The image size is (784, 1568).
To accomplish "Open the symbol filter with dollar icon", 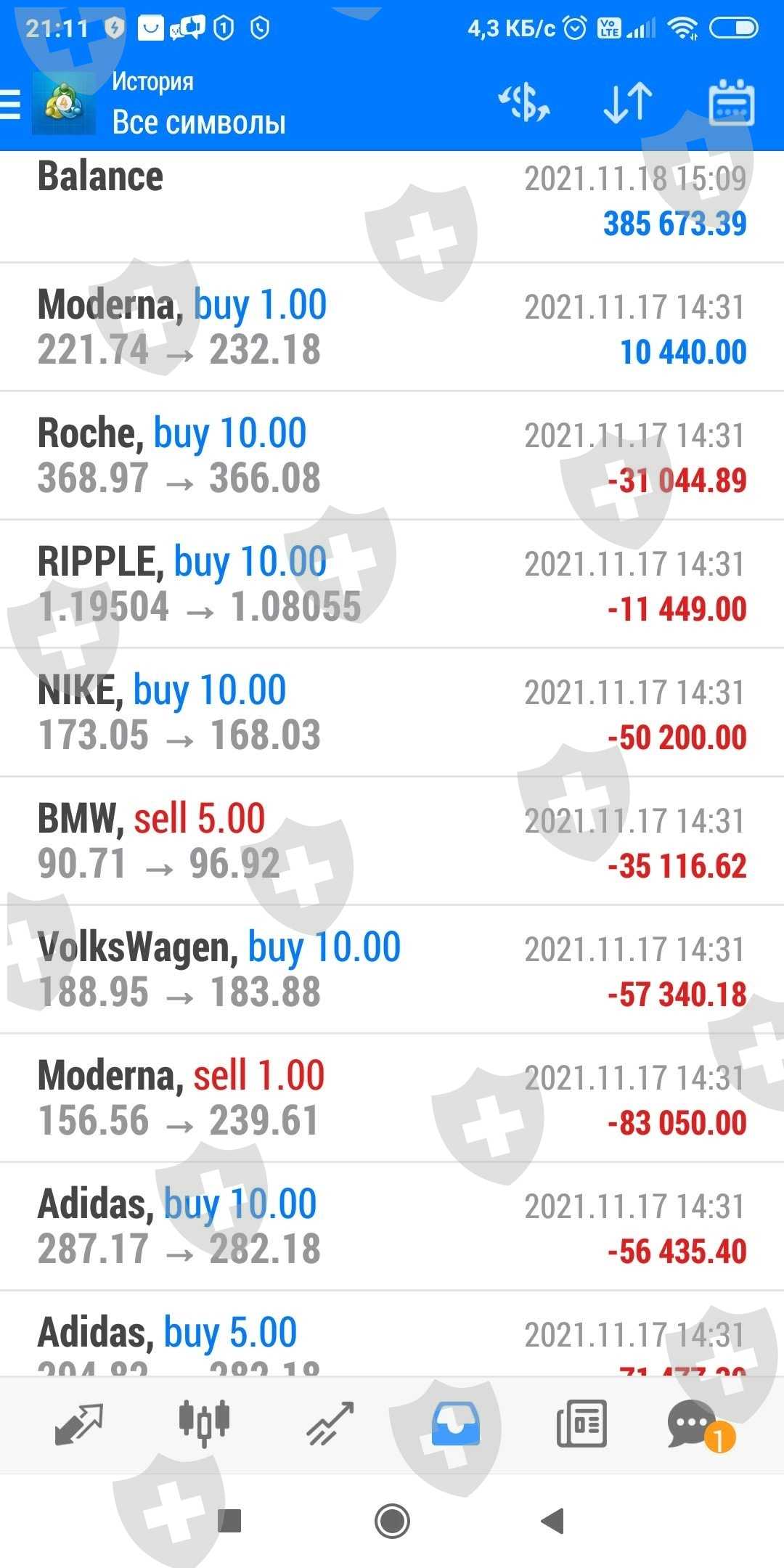I will [x=524, y=102].
